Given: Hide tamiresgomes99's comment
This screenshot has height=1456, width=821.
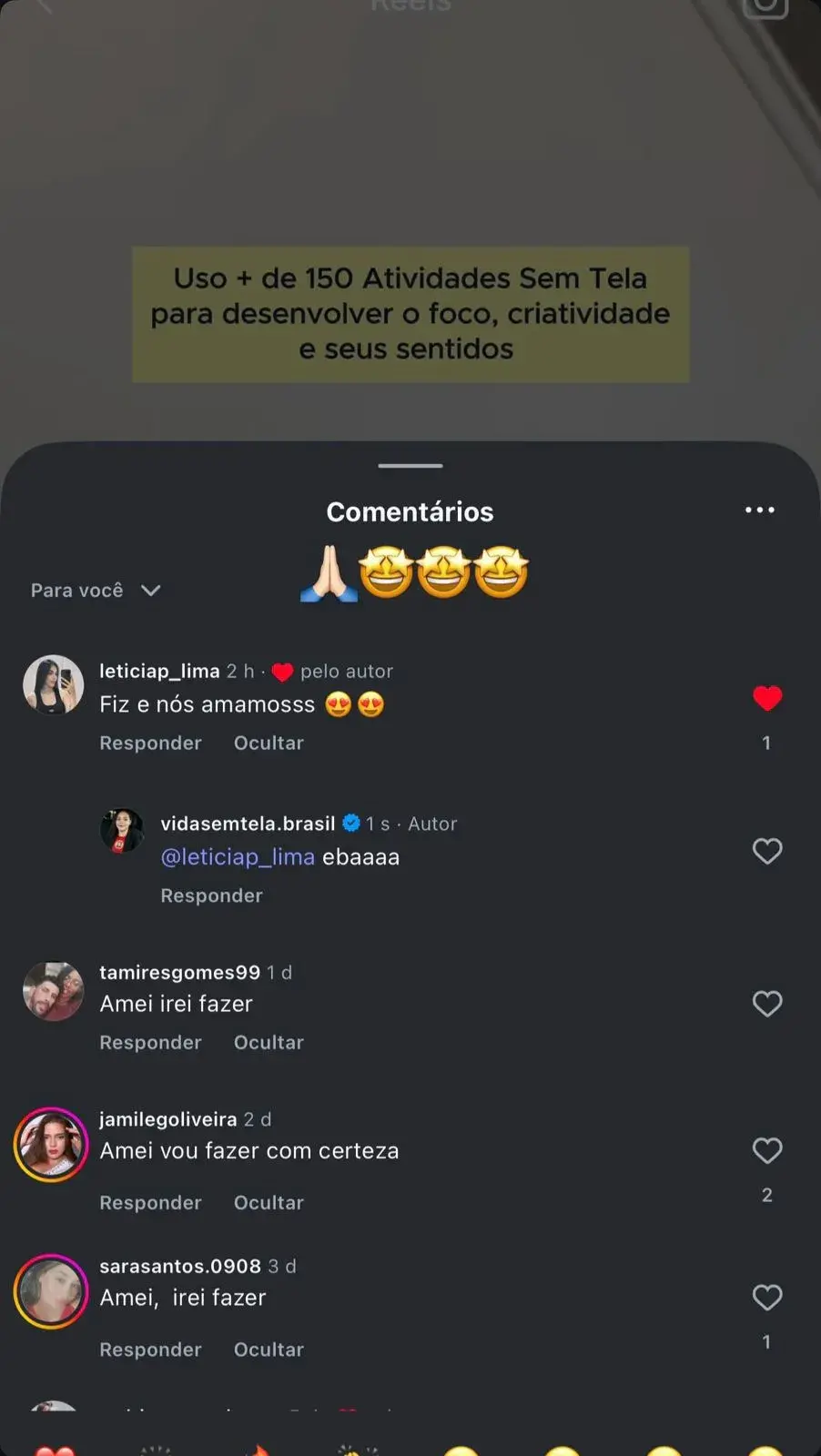Looking at the screenshot, I should pyautogui.click(x=269, y=1043).
